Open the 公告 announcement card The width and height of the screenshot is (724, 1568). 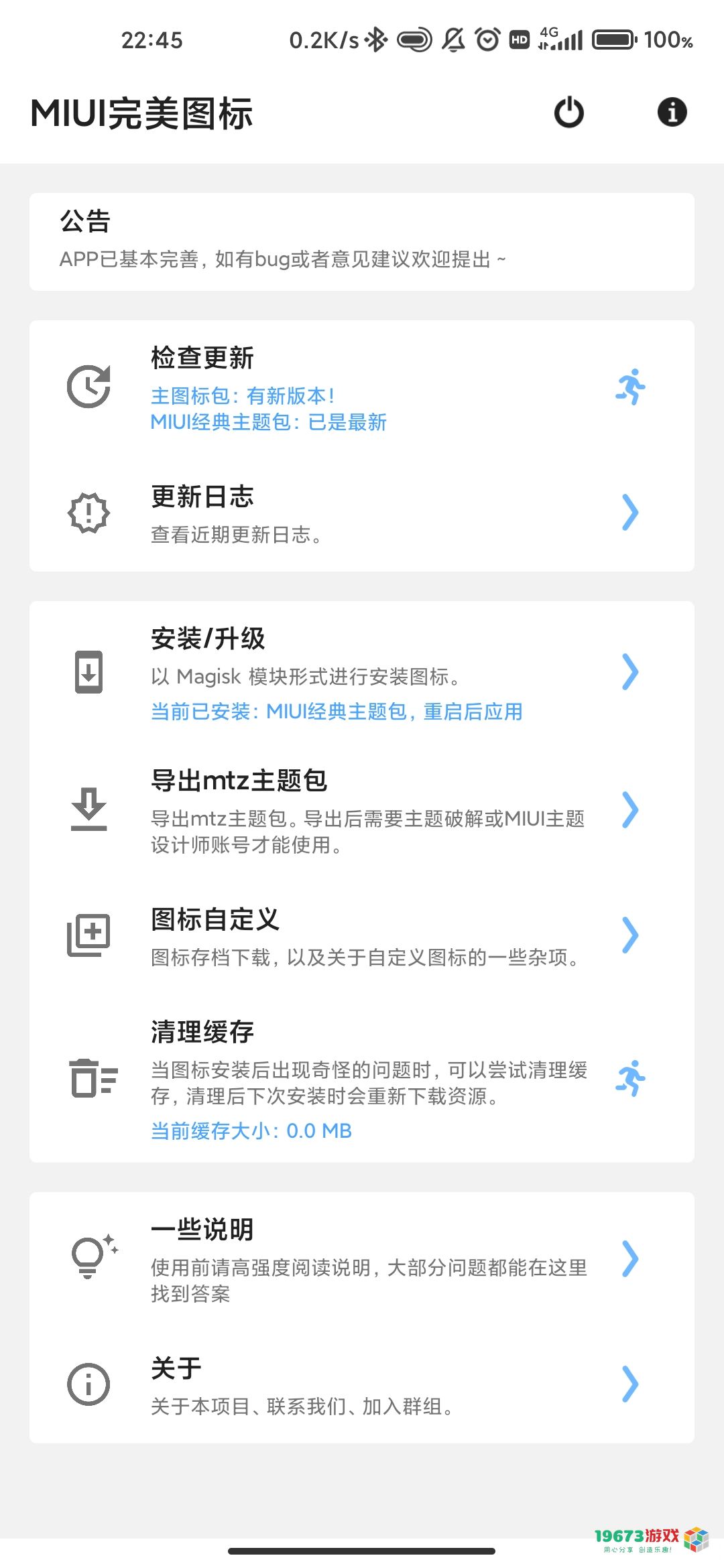click(x=362, y=242)
